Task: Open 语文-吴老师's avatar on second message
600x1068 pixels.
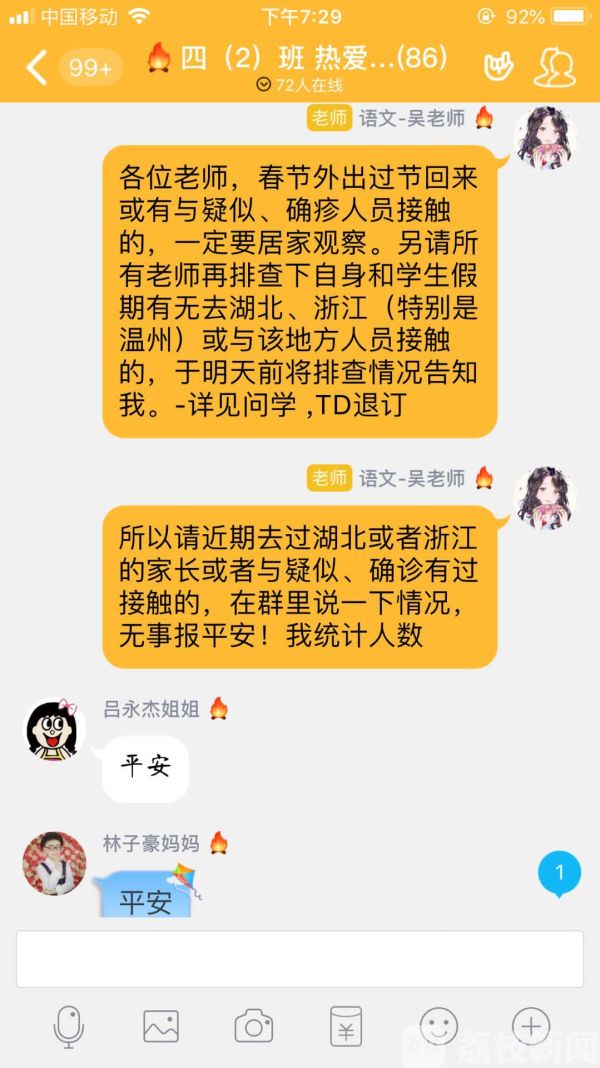Action: [x=545, y=497]
